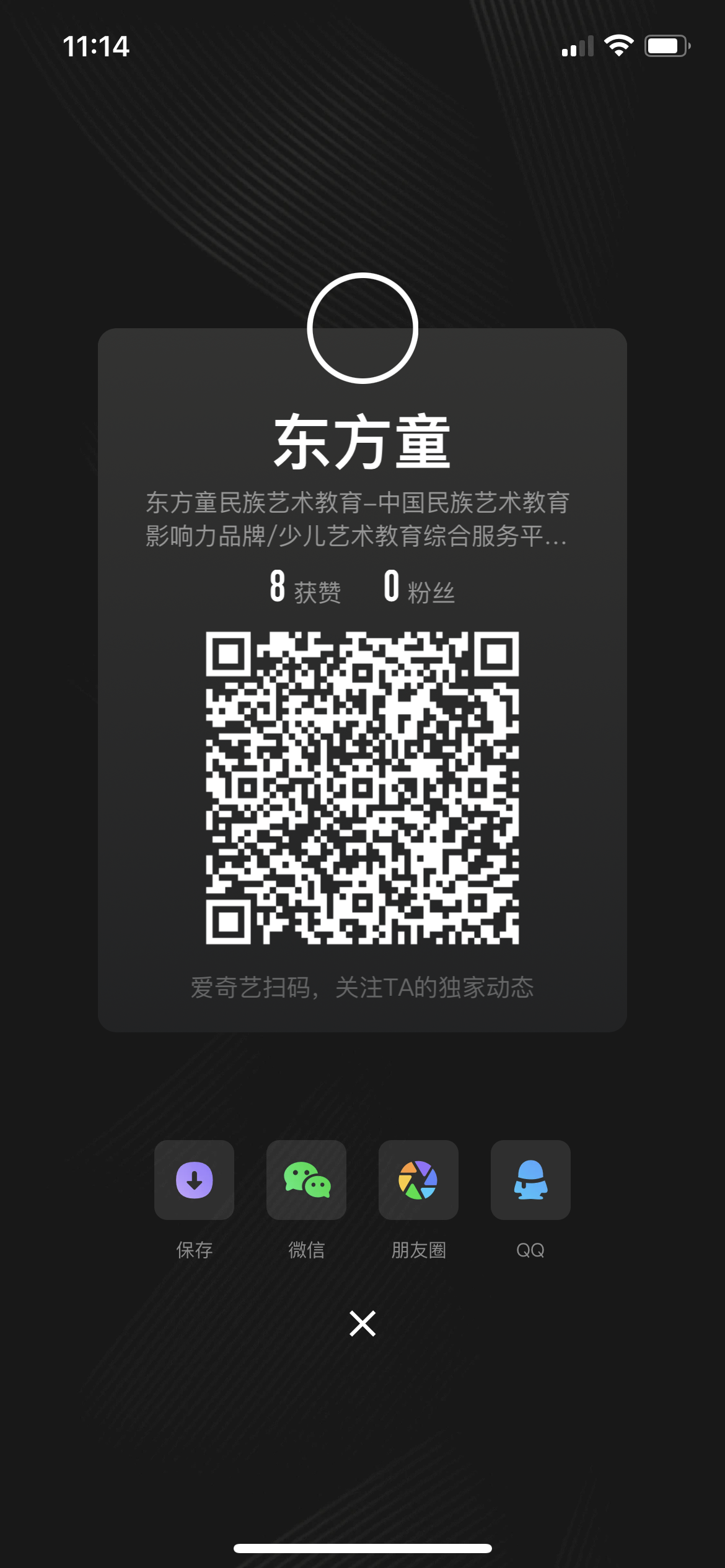Share the card to 微信

[x=306, y=1180]
